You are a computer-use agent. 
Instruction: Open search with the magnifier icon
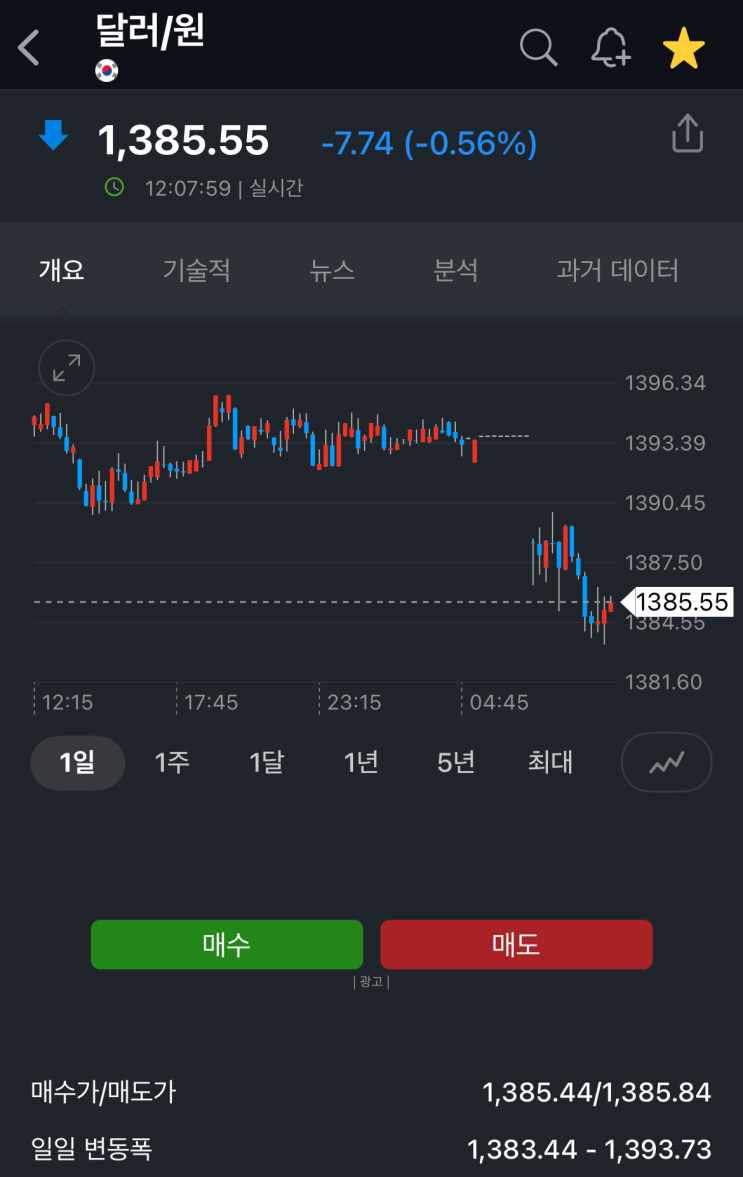point(539,47)
